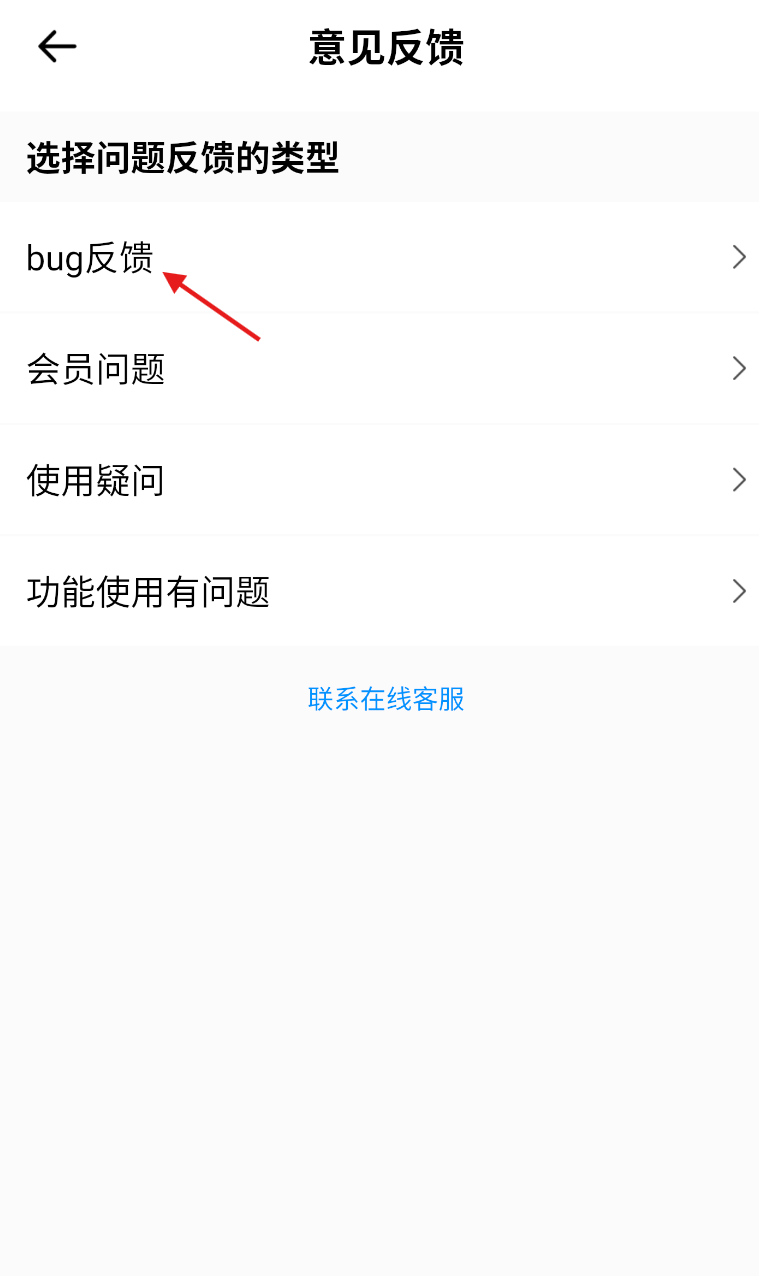Tap the 联系在线客服 link
The width and height of the screenshot is (759, 1276).
[x=386, y=699]
